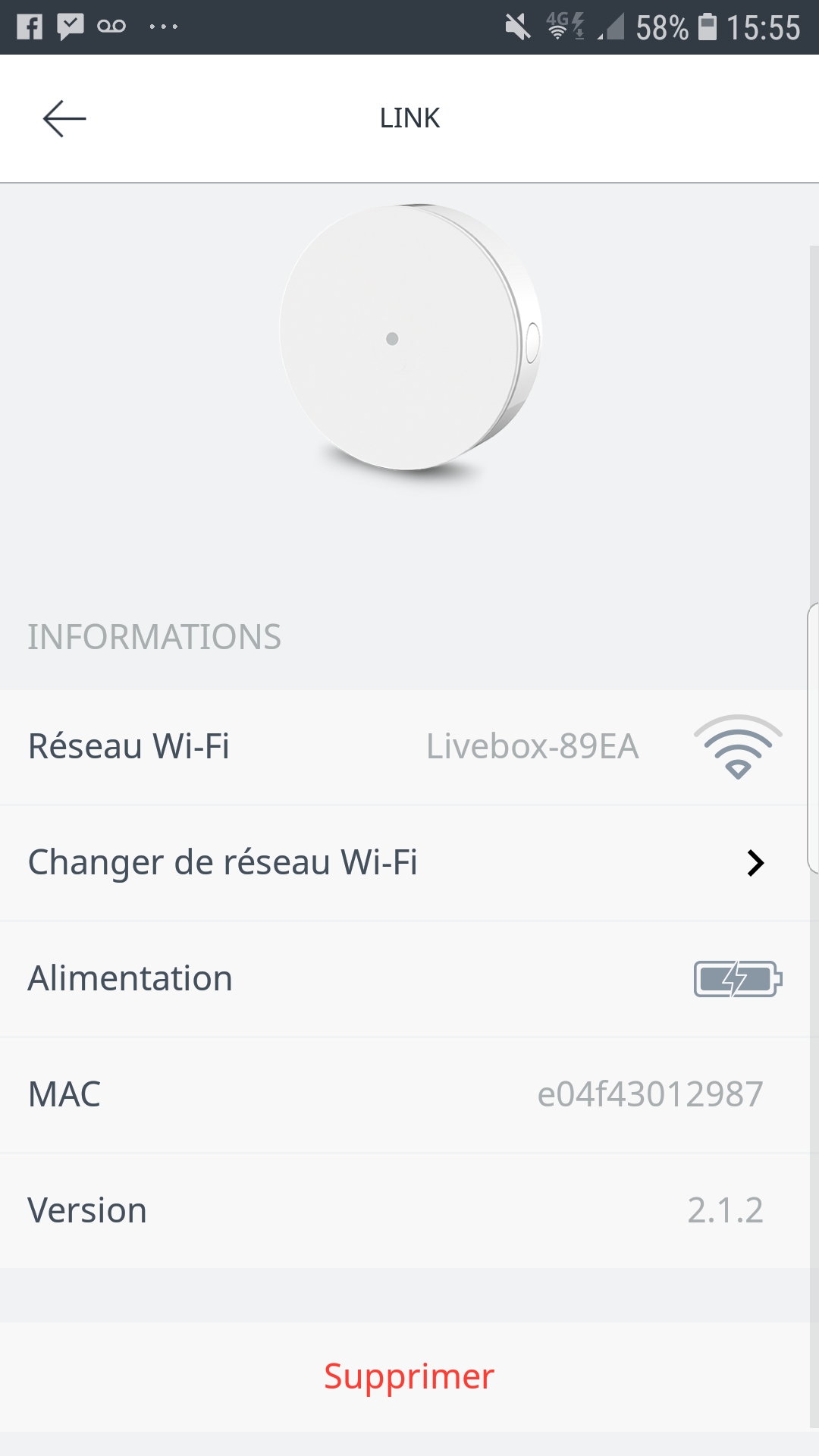Tap the red Supprimer button
This screenshot has width=819, height=1456.
[x=409, y=1376]
